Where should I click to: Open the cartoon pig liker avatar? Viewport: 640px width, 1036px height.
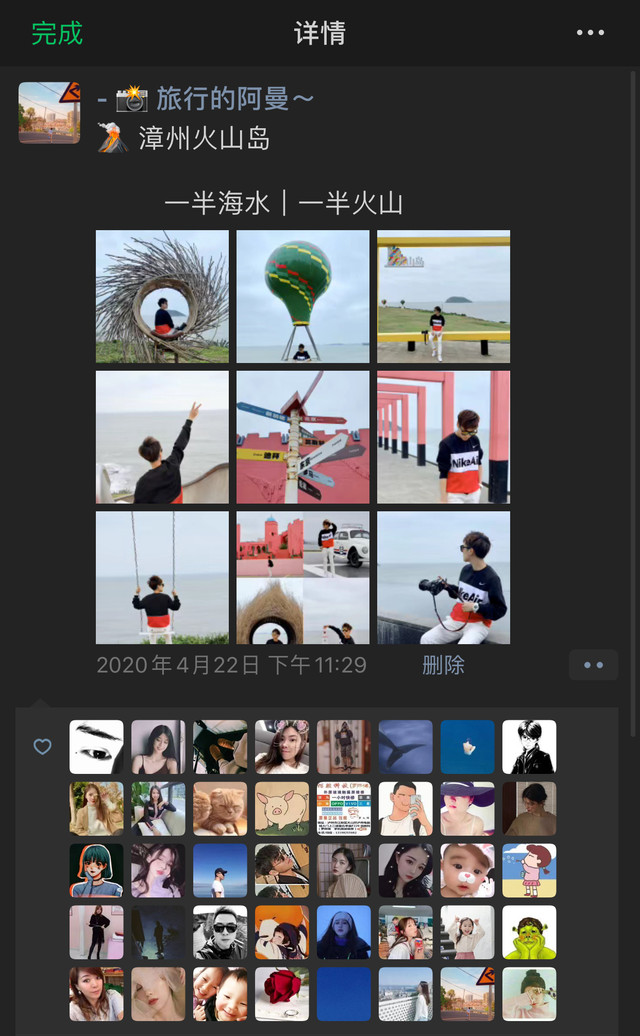[282, 808]
